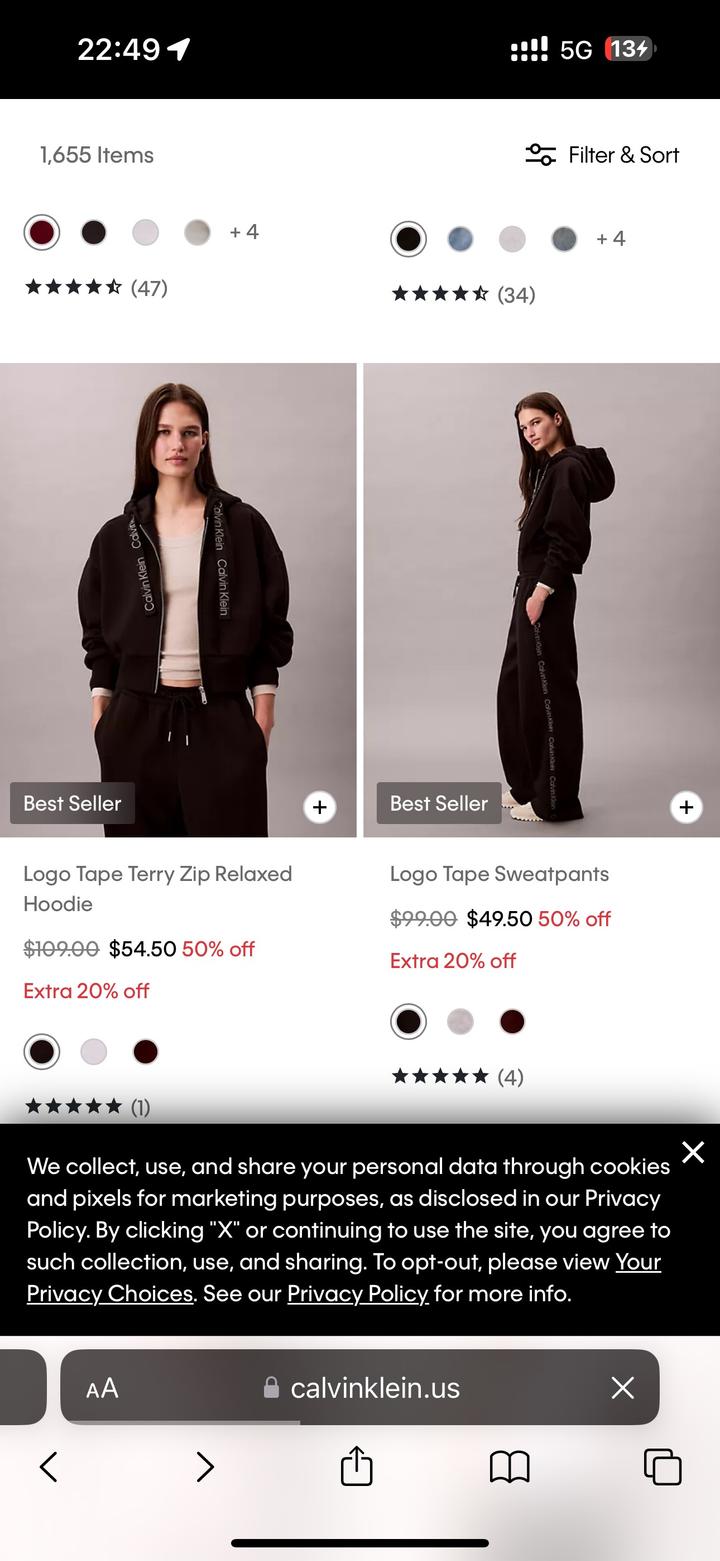720x1561 pixels.
Task: Open the AA reader and text size menu
Action: click(102, 1388)
